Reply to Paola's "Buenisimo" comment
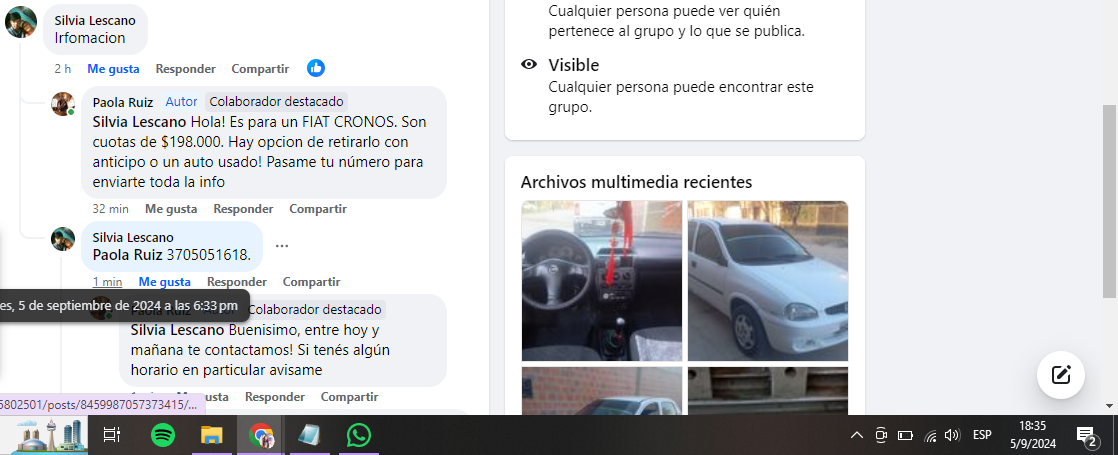1118x455 pixels. pos(275,397)
